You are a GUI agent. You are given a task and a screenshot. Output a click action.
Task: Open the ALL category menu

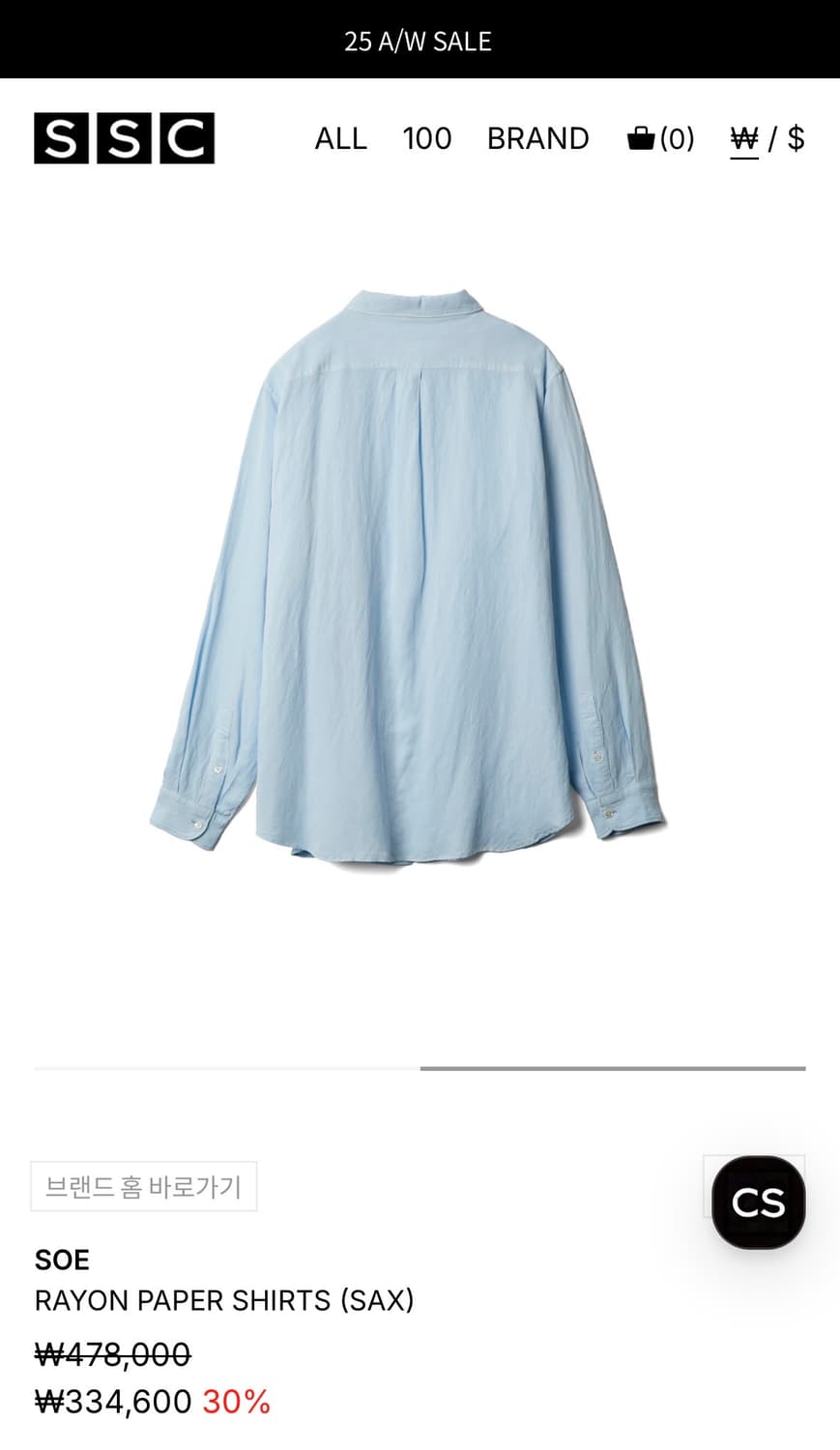[339, 138]
